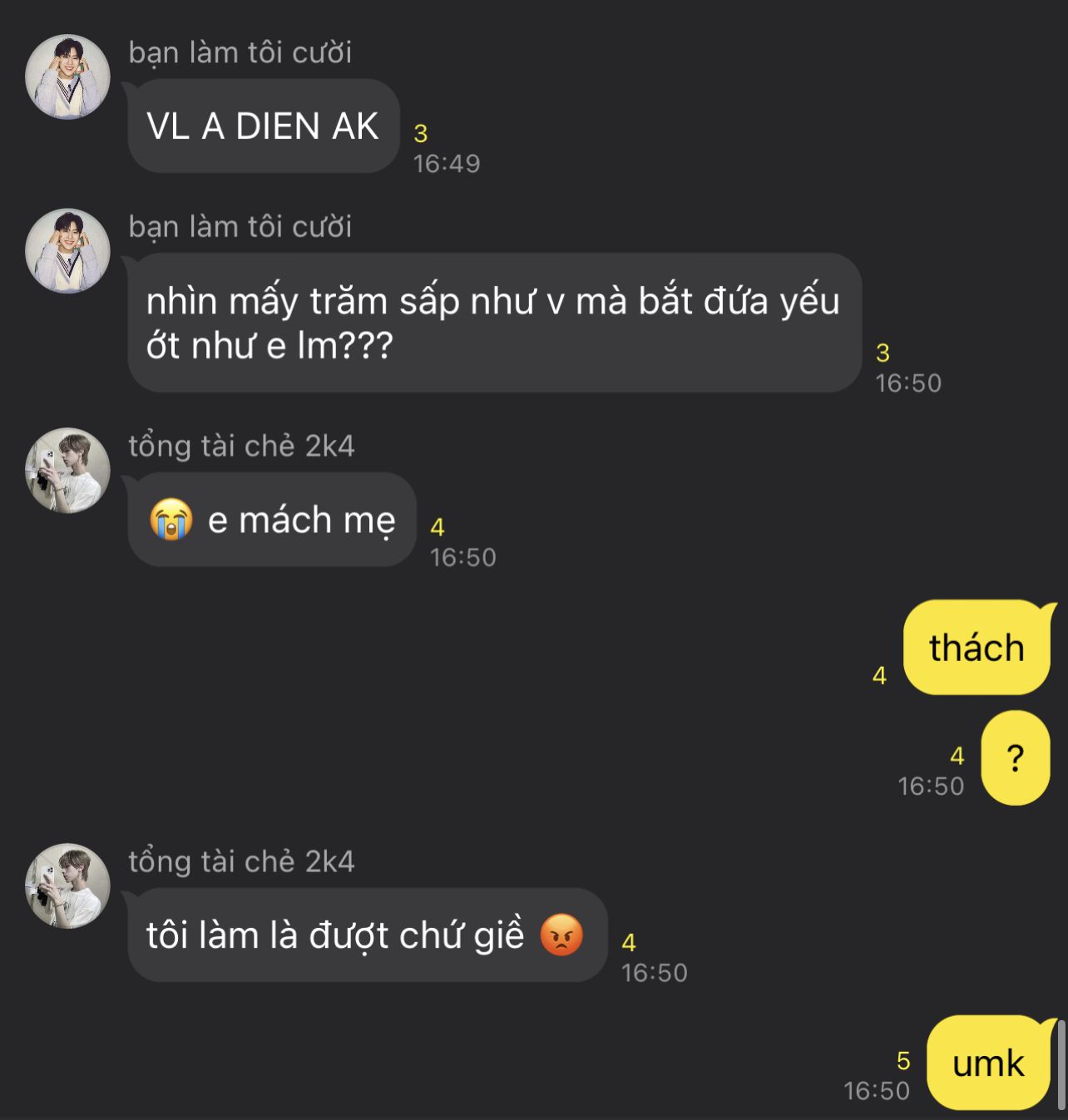Open avatar beside the "nhìn mấy trăm sấp" message
This screenshot has width=1068, height=1120.
tap(67, 250)
